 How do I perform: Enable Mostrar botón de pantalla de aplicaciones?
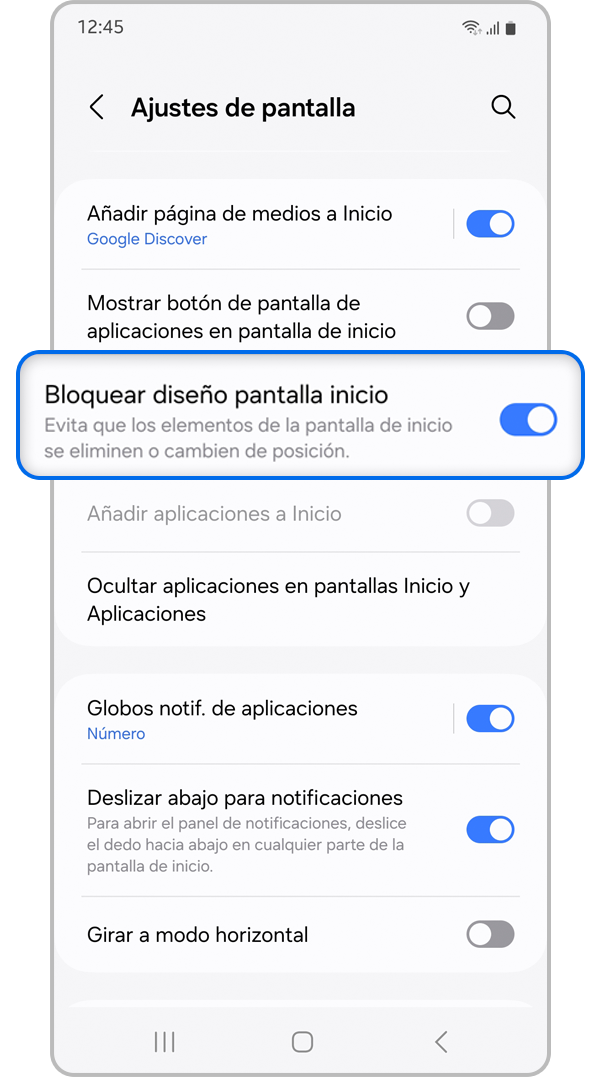coord(490,317)
